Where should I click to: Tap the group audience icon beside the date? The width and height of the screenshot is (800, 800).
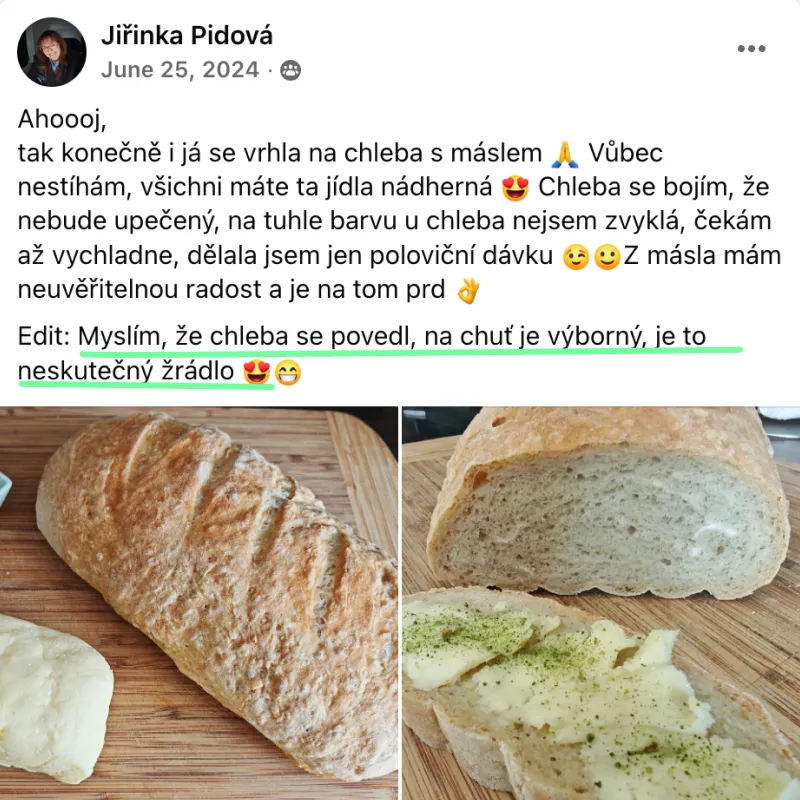tap(291, 70)
